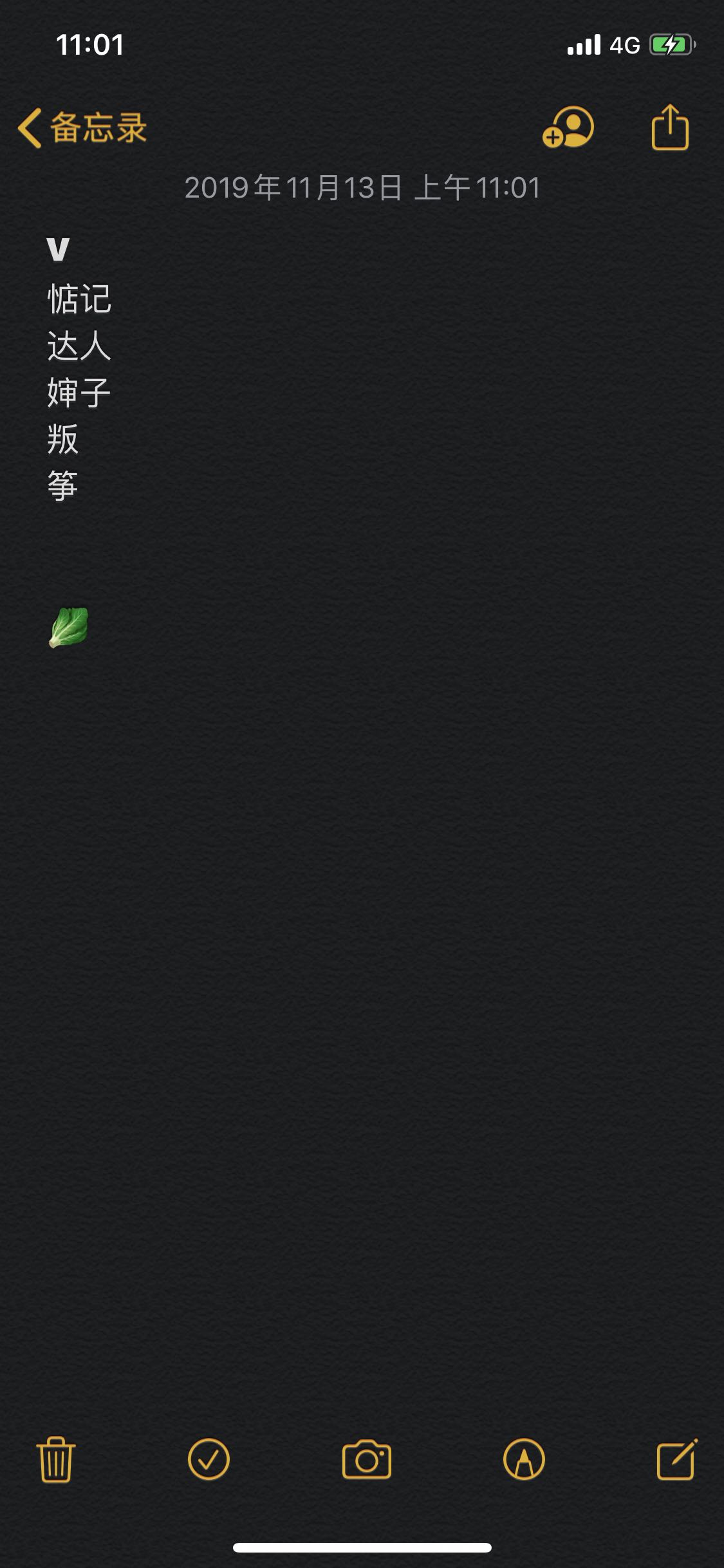The image size is (724, 1568).
Task: Insert a checklist item
Action: pos(209,1459)
